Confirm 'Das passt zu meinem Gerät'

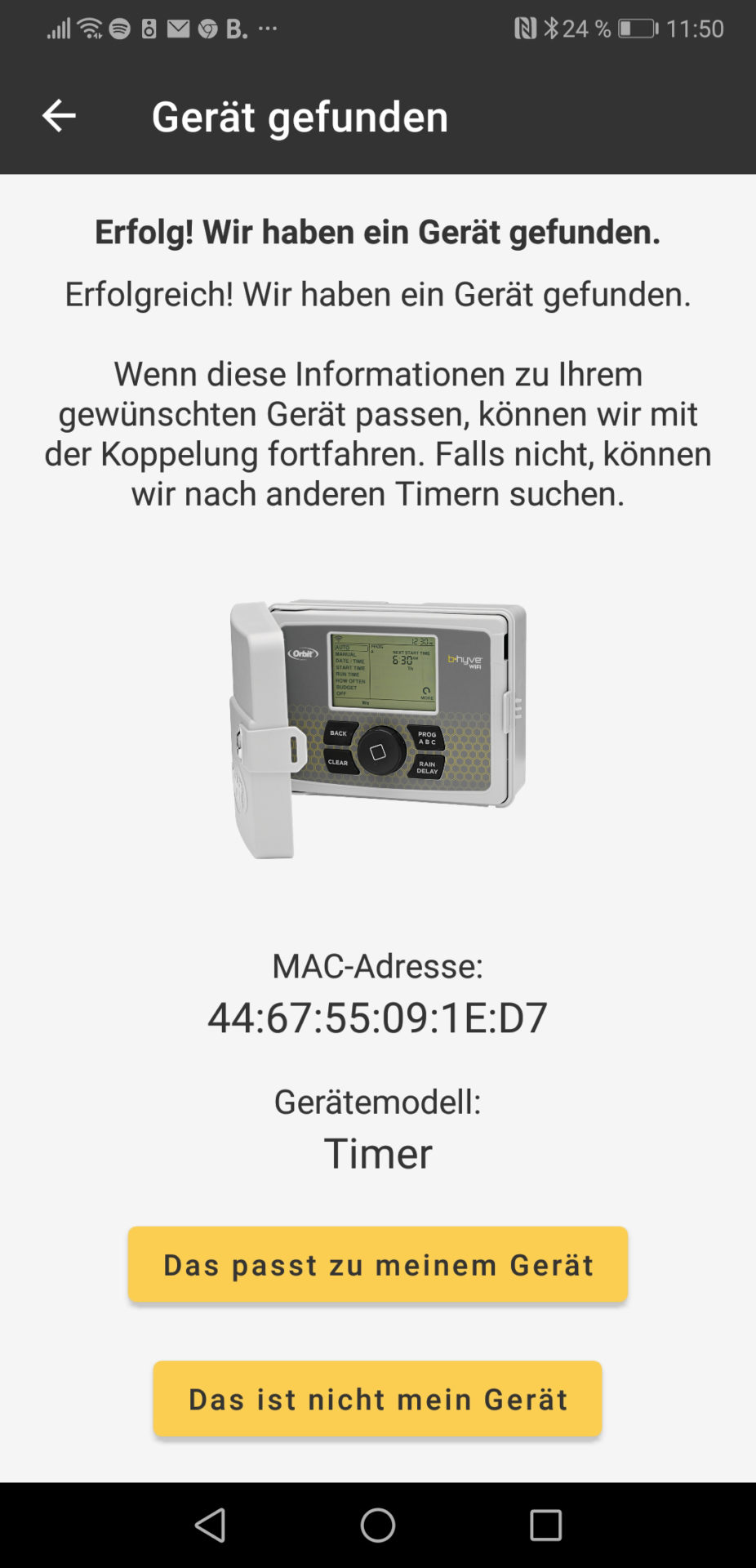[377, 1264]
